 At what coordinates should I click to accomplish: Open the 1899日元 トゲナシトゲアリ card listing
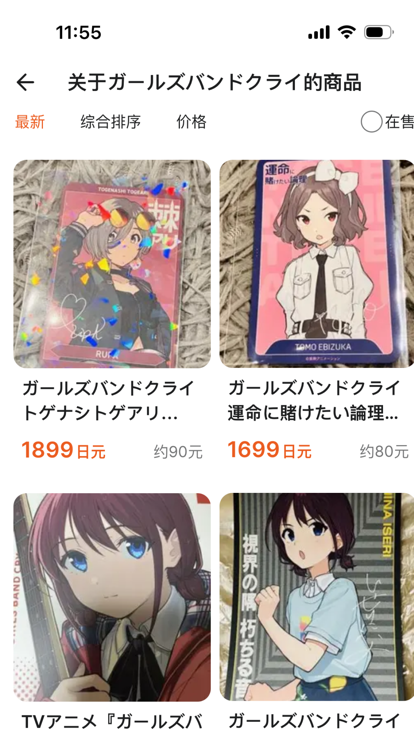[112, 310]
